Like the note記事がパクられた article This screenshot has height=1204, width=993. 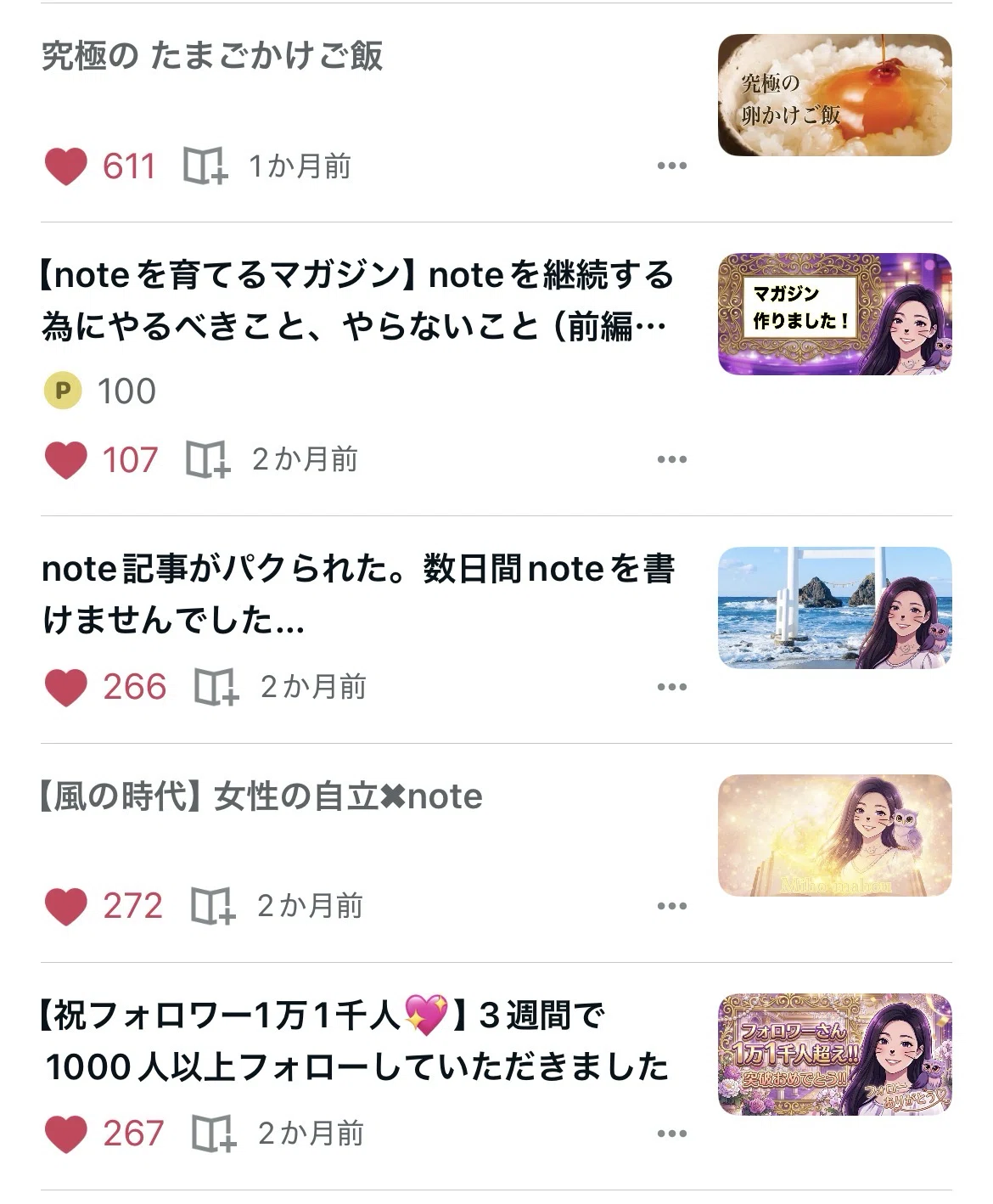pyautogui.click(x=66, y=688)
